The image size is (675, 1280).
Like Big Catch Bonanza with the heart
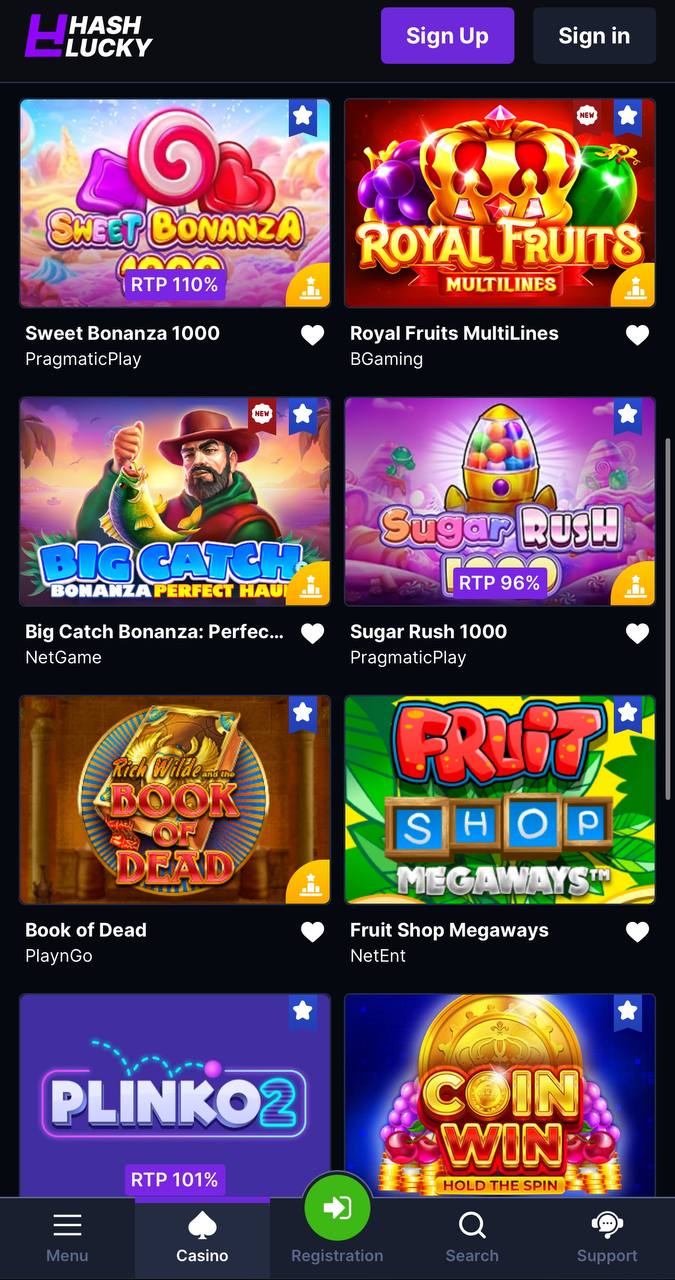(313, 633)
